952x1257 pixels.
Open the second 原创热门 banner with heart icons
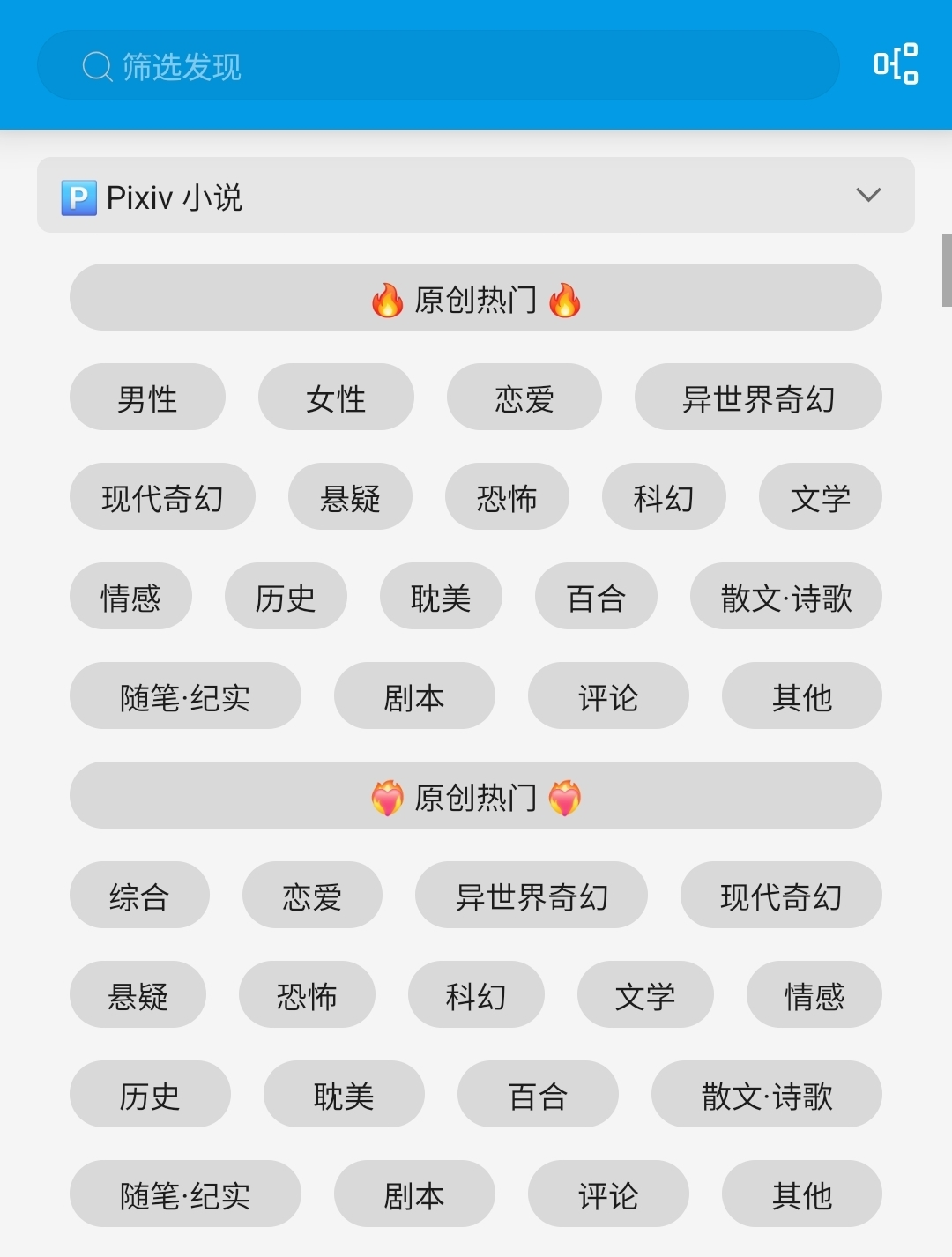476,796
